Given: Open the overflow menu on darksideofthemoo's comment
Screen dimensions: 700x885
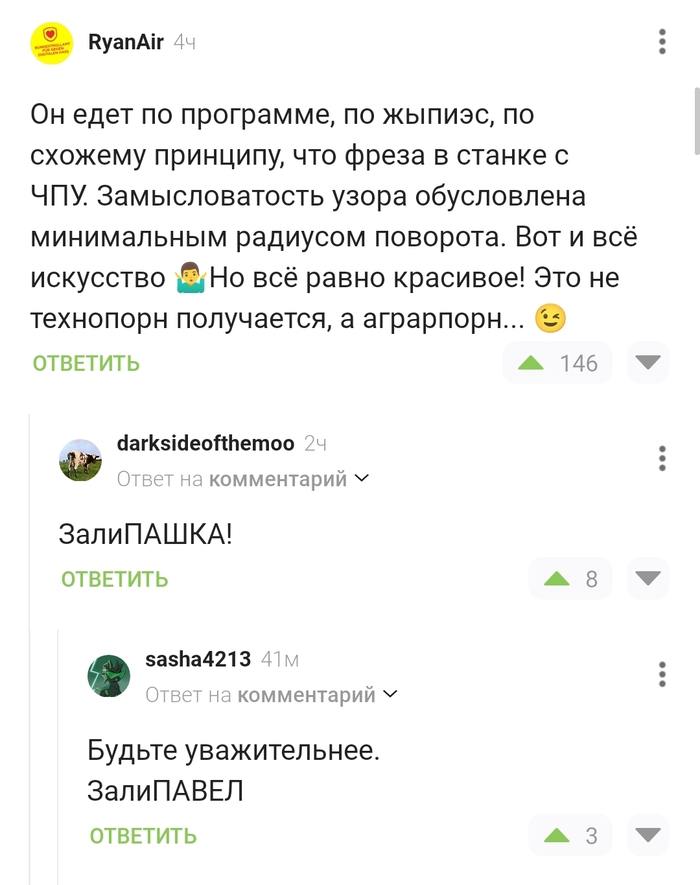Looking at the screenshot, I should pyautogui.click(x=662, y=459).
